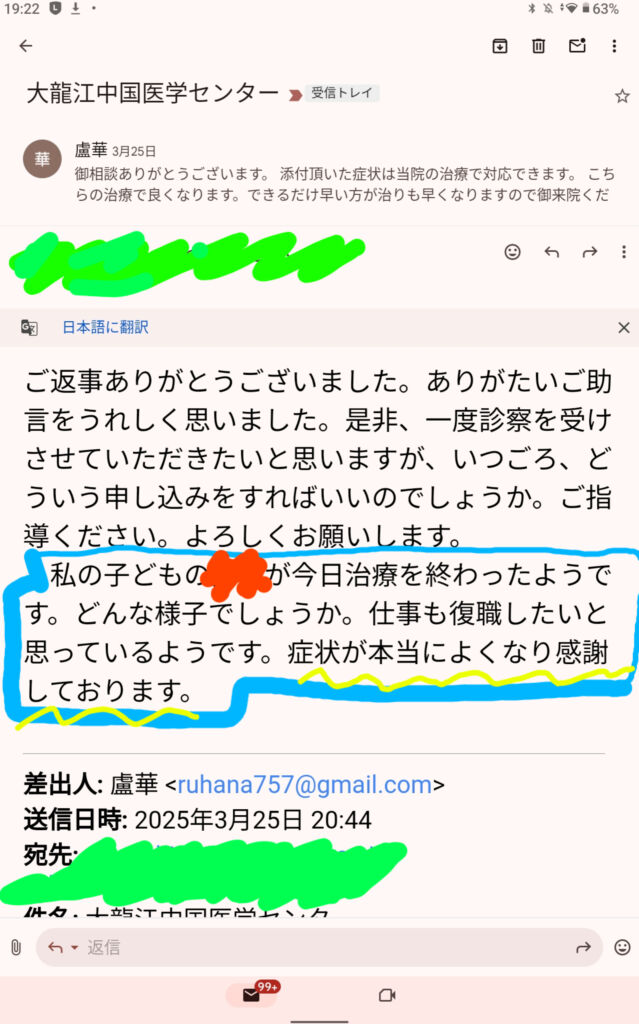
Task: Star the 大龍江中国医学センター conversation
Action: coord(622,96)
